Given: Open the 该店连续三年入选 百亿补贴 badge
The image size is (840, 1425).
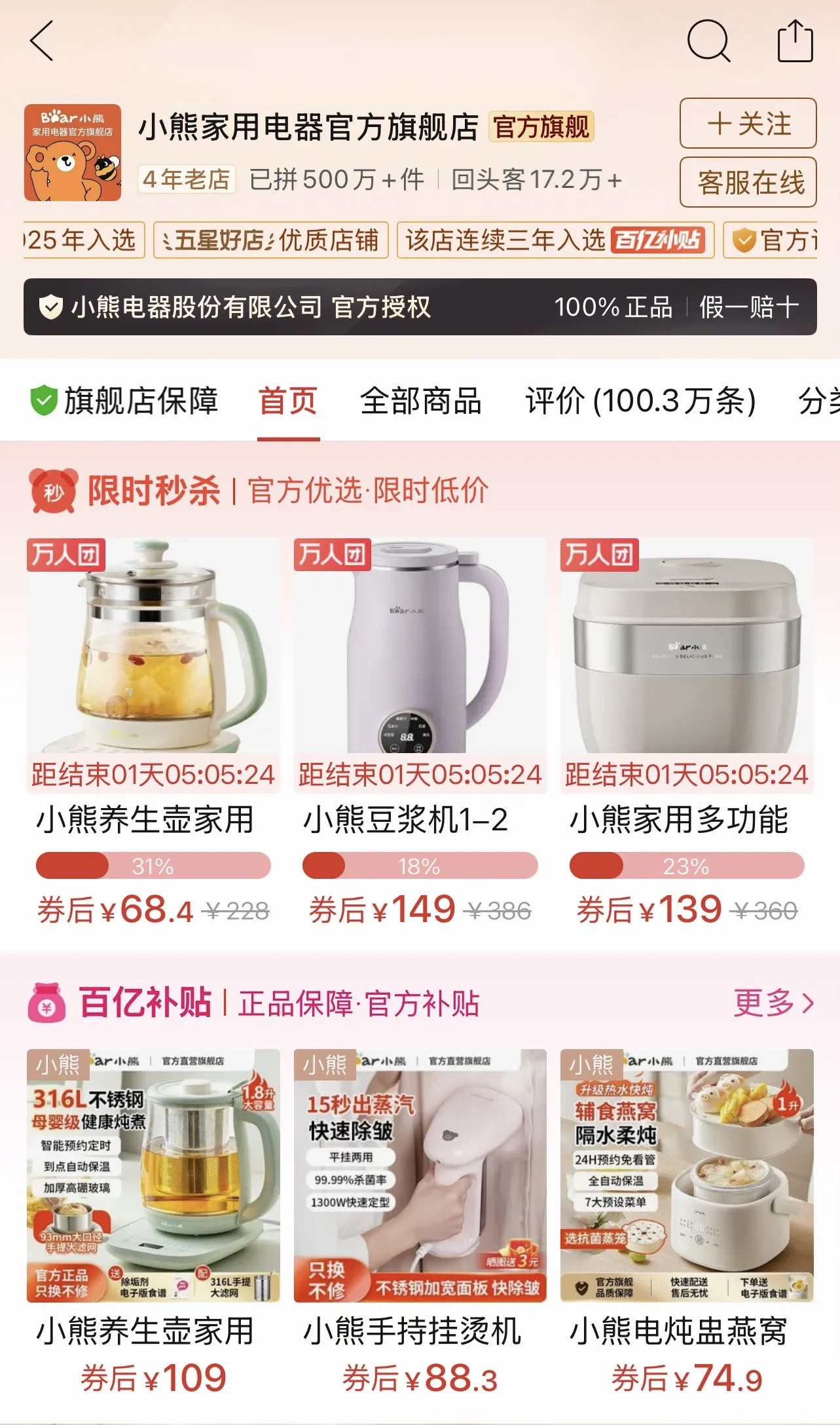Looking at the screenshot, I should coord(555,240).
